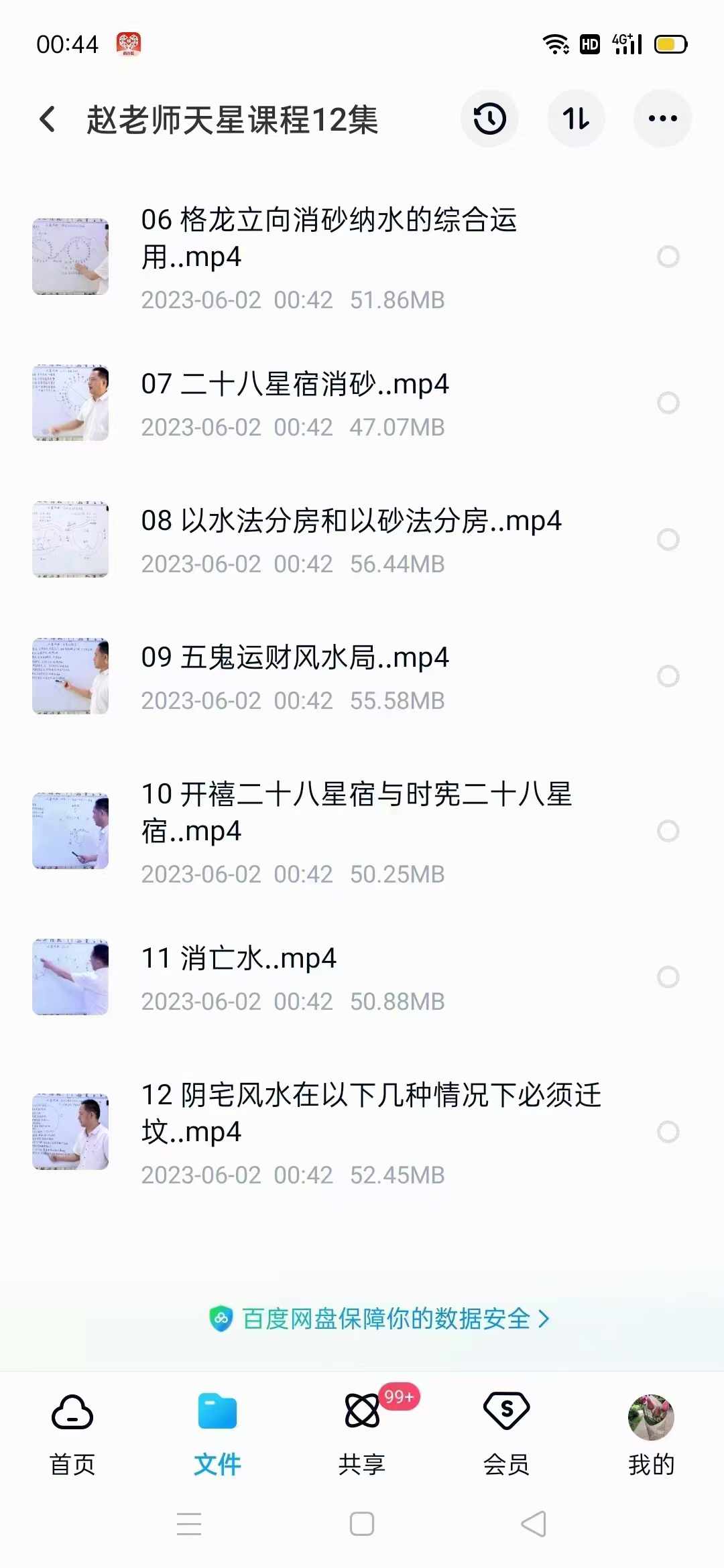Open the 共享 tab with 99+ badge

click(362, 1434)
